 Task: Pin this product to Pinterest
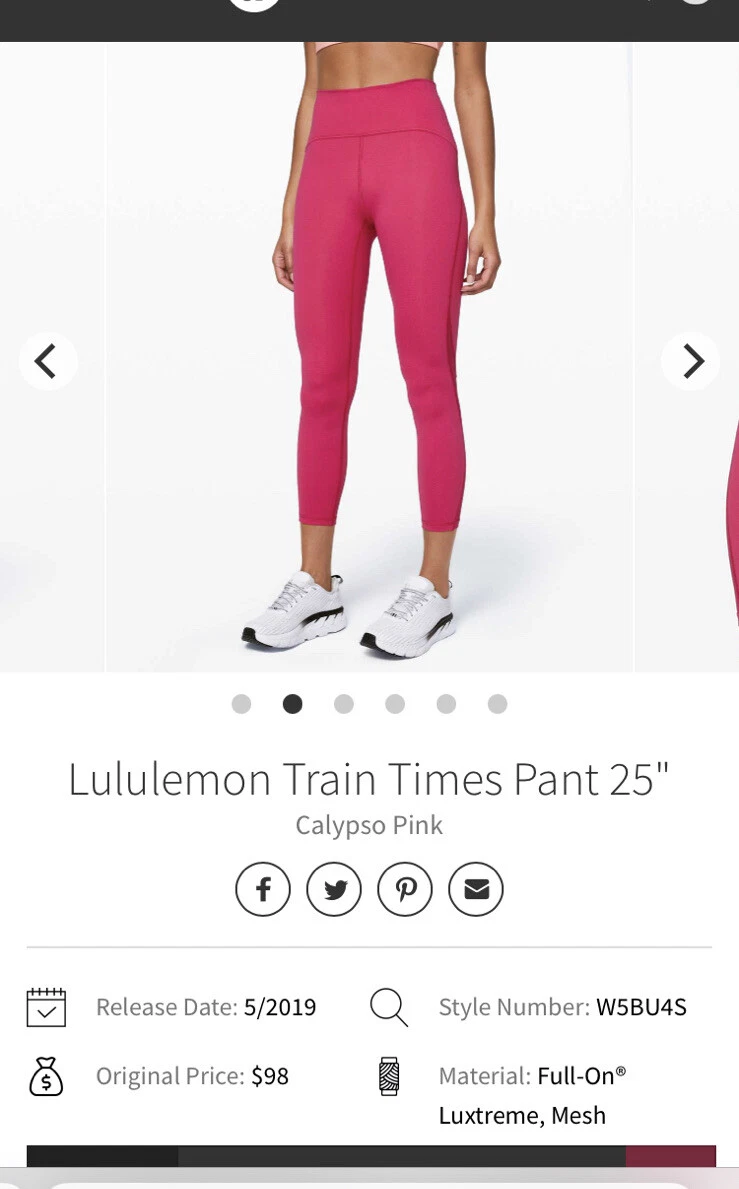pyautogui.click(x=406, y=889)
